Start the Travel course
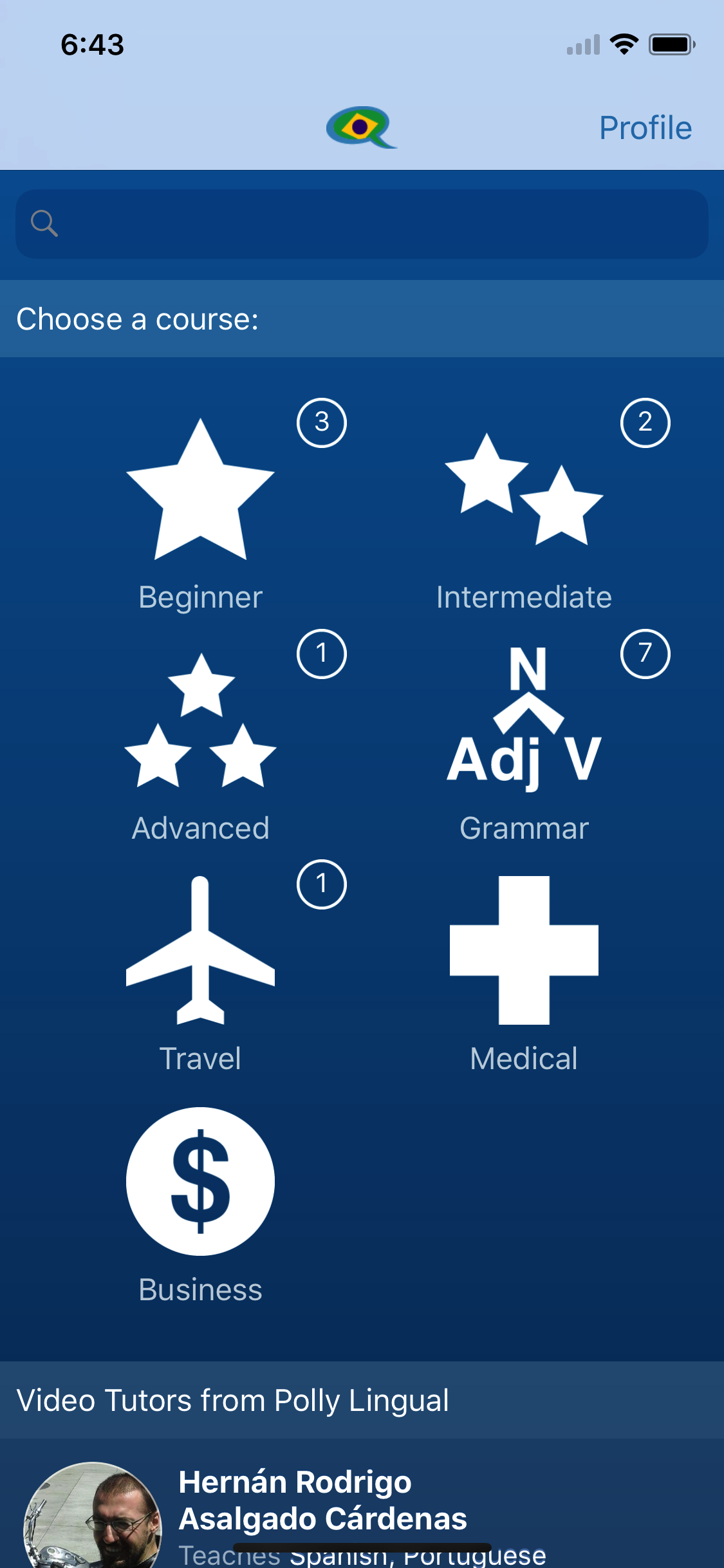 pyautogui.click(x=200, y=971)
